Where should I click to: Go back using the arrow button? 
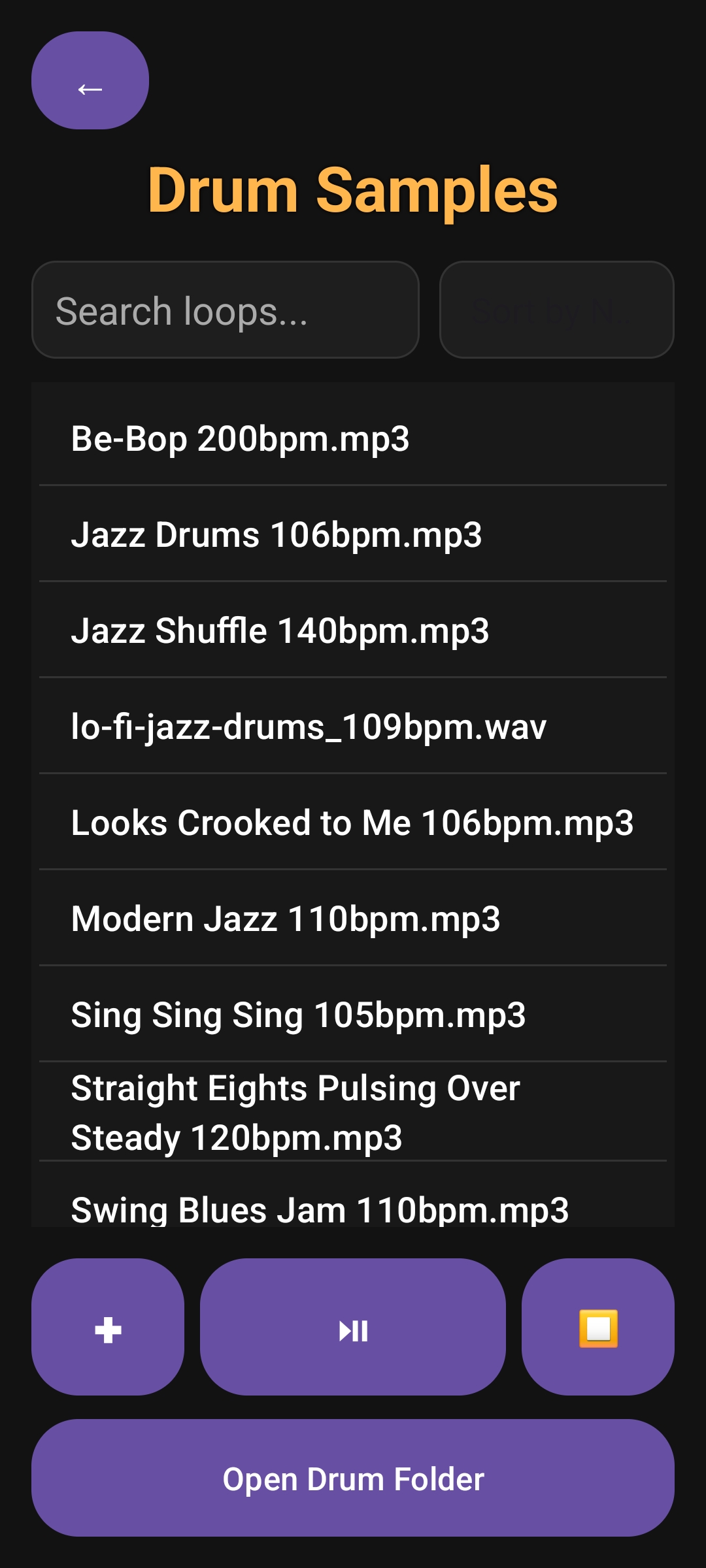tap(90, 80)
